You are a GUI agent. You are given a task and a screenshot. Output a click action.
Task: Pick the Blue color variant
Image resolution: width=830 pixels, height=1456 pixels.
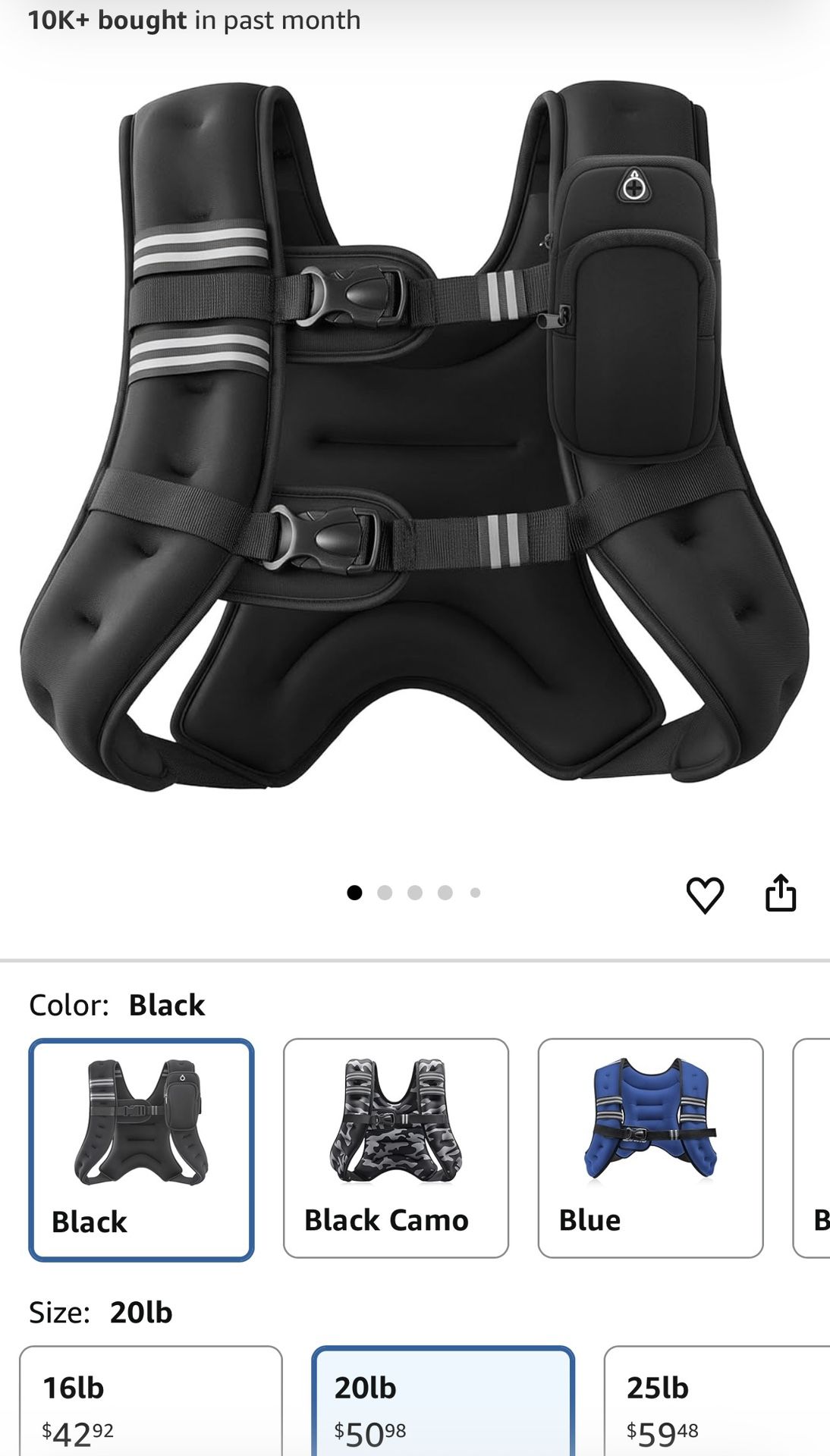[650, 1148]
